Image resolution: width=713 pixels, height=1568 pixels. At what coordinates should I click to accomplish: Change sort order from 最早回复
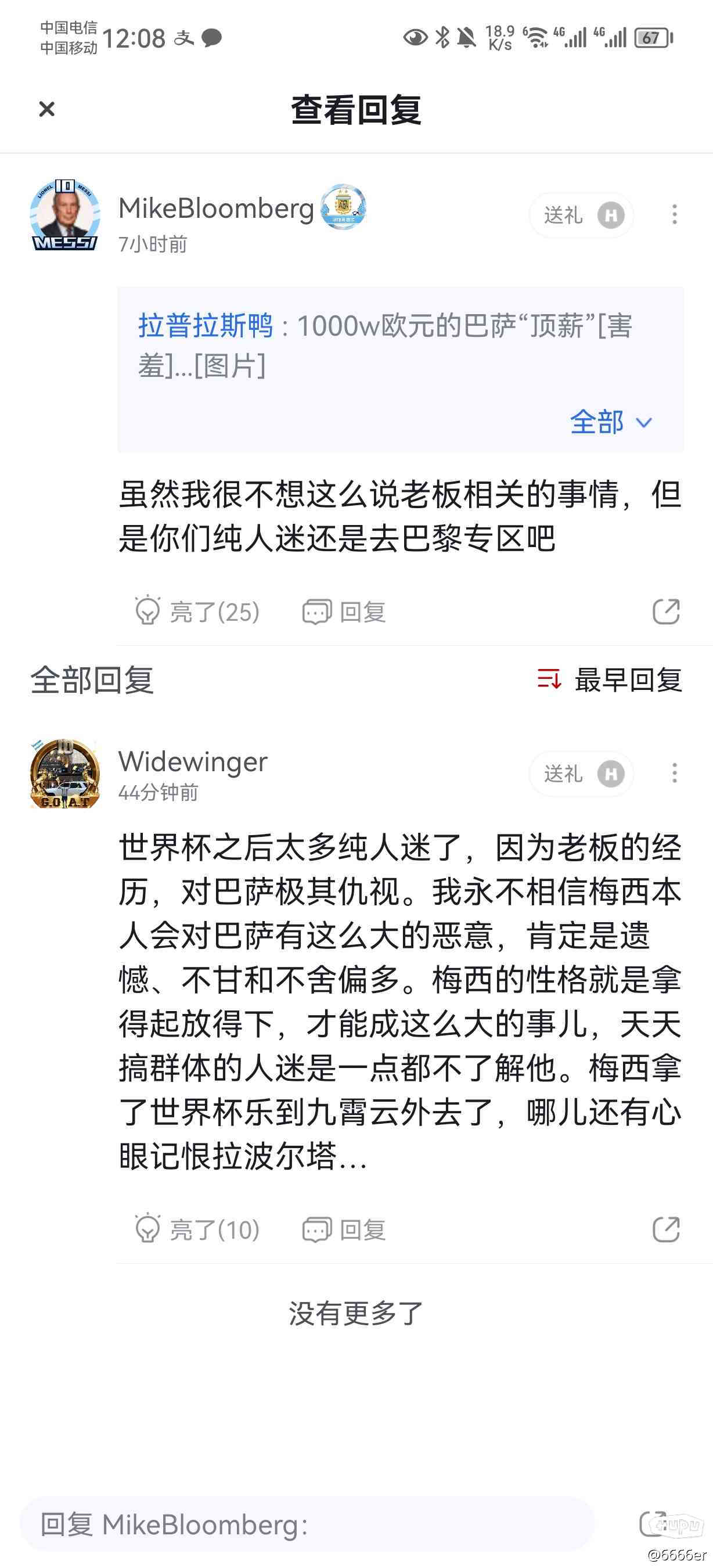coord(610,680)
